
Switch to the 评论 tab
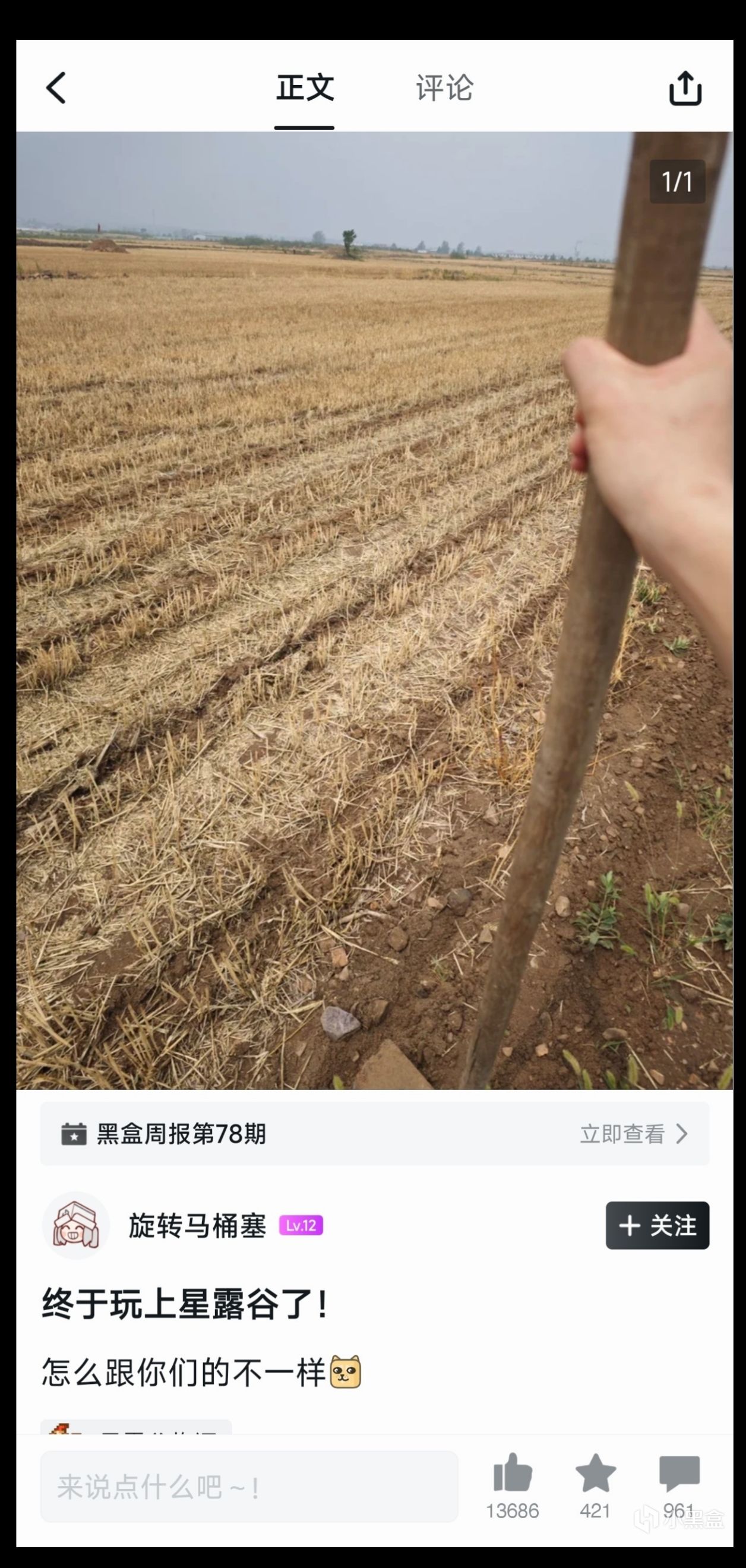pyautogui.click(x=444, y=88)
